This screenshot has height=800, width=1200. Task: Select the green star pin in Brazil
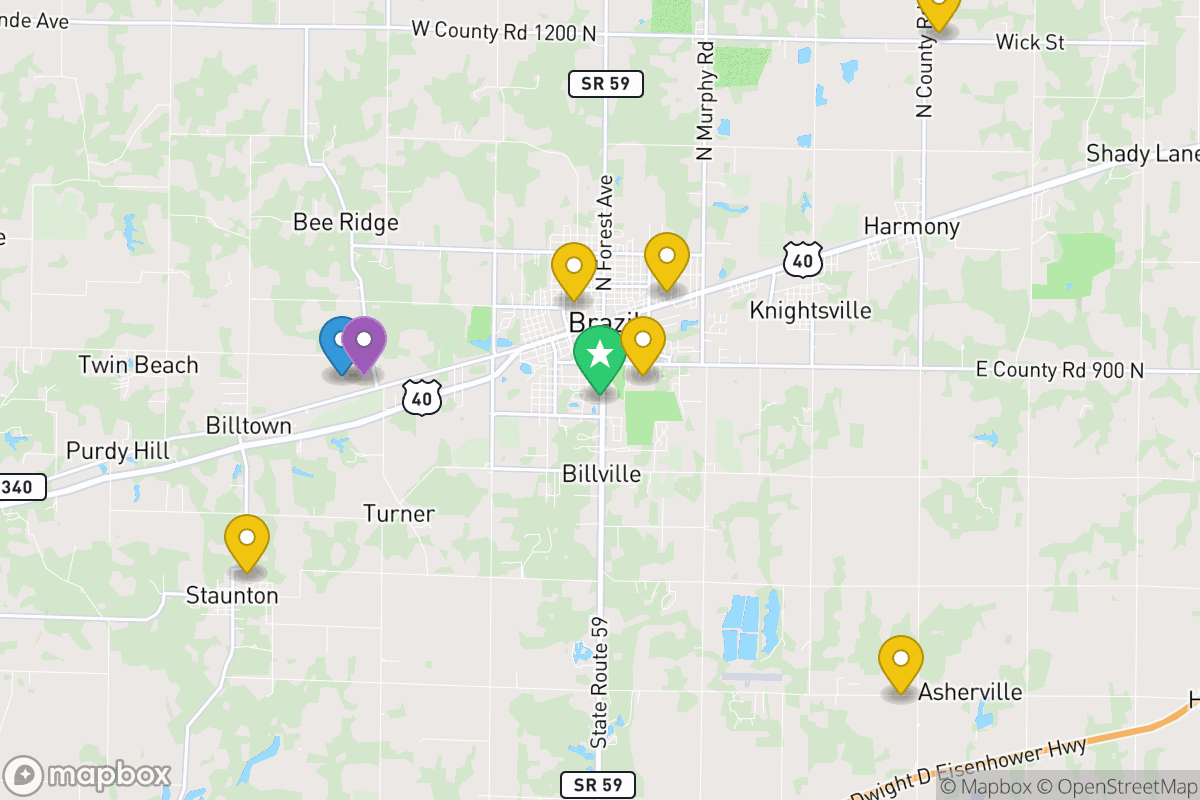tap(598, 356)
